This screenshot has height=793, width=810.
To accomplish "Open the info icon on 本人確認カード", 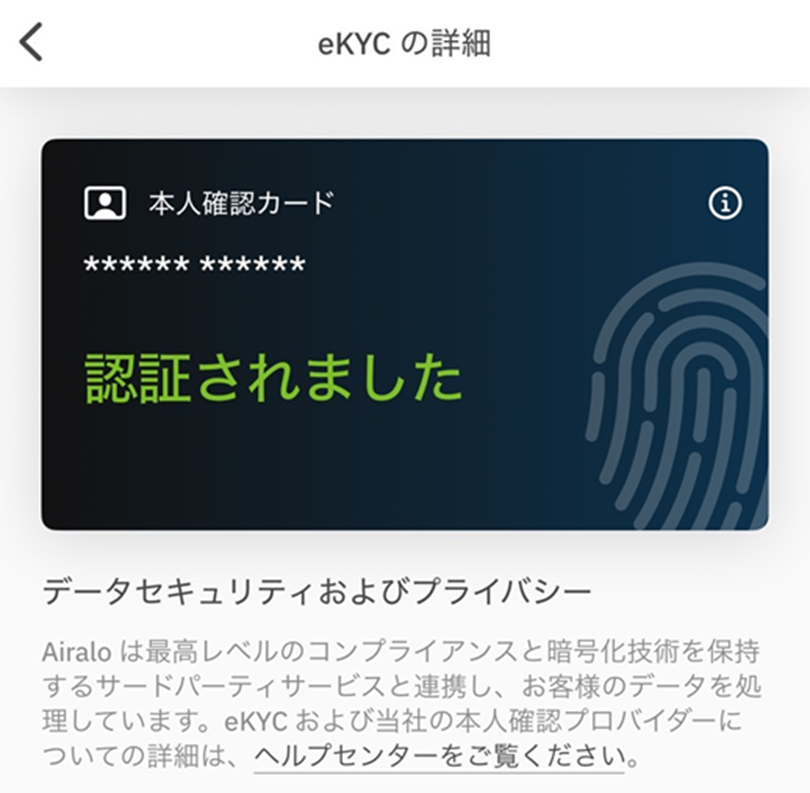I will pyautogui.click(x=725, y=203).
